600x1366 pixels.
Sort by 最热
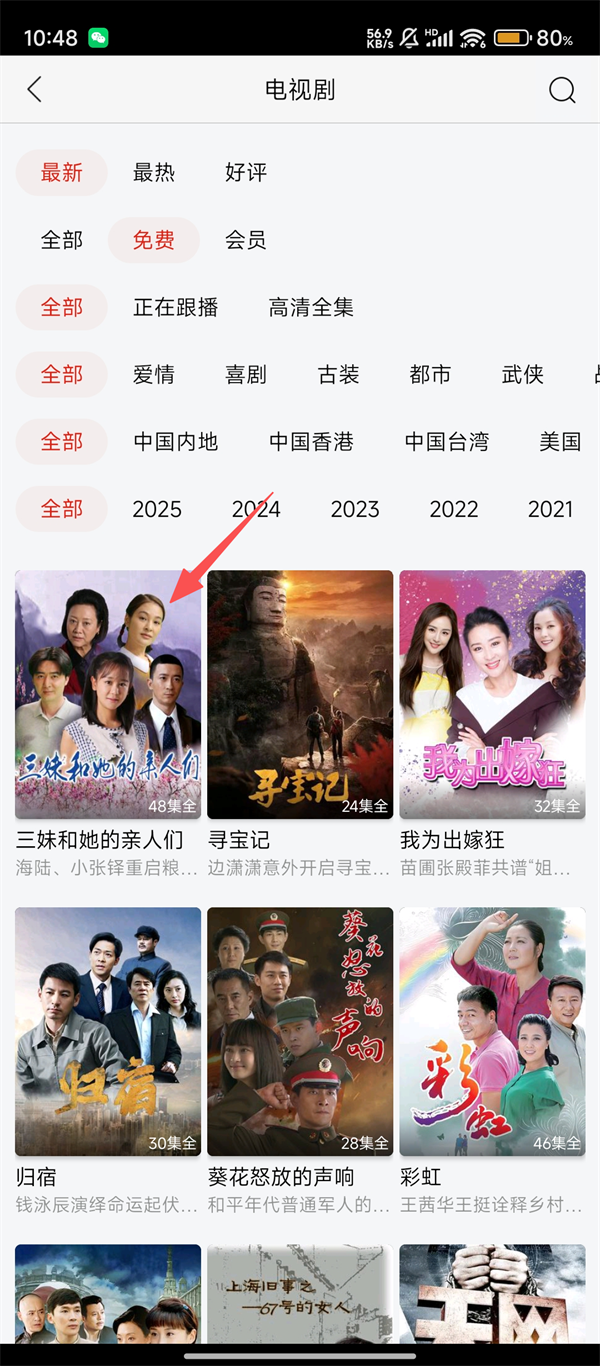[x=154, y=173]
